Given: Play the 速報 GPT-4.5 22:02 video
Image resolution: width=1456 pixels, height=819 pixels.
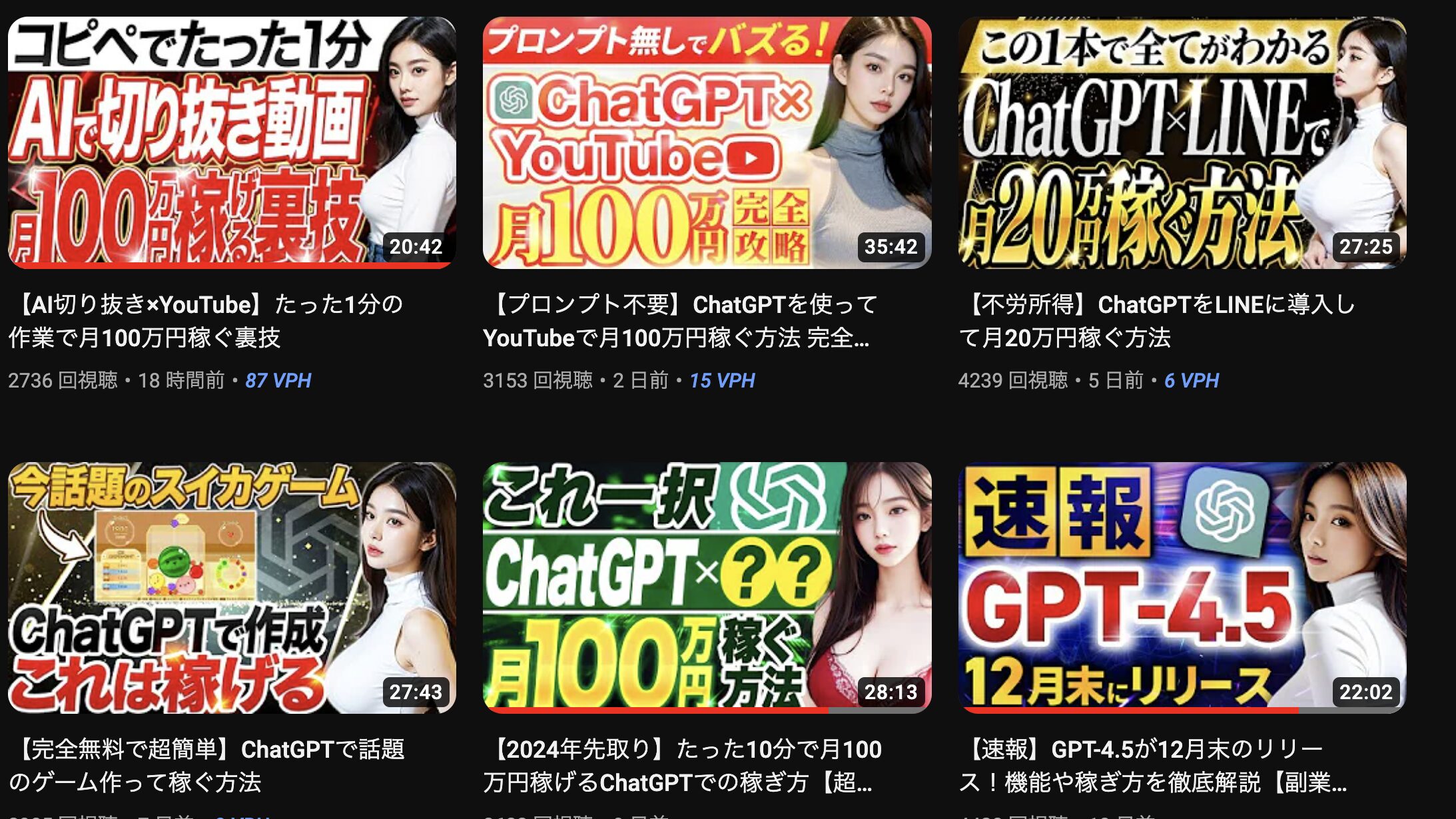Looking at the screenshot, I should pyautogui.click(x=1182, y=587).
